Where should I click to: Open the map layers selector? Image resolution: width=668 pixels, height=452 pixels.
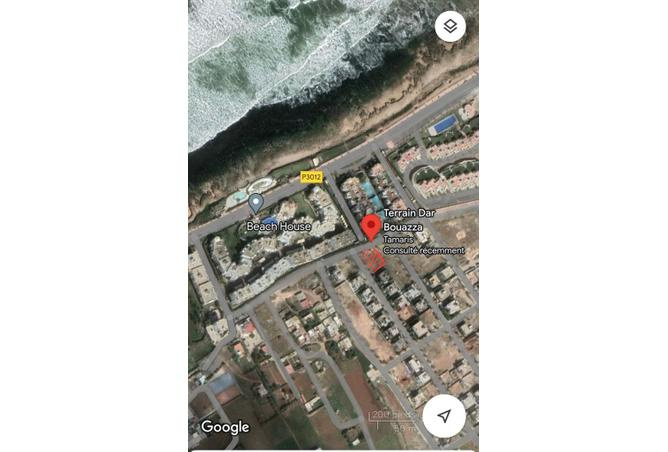[450, 26]
